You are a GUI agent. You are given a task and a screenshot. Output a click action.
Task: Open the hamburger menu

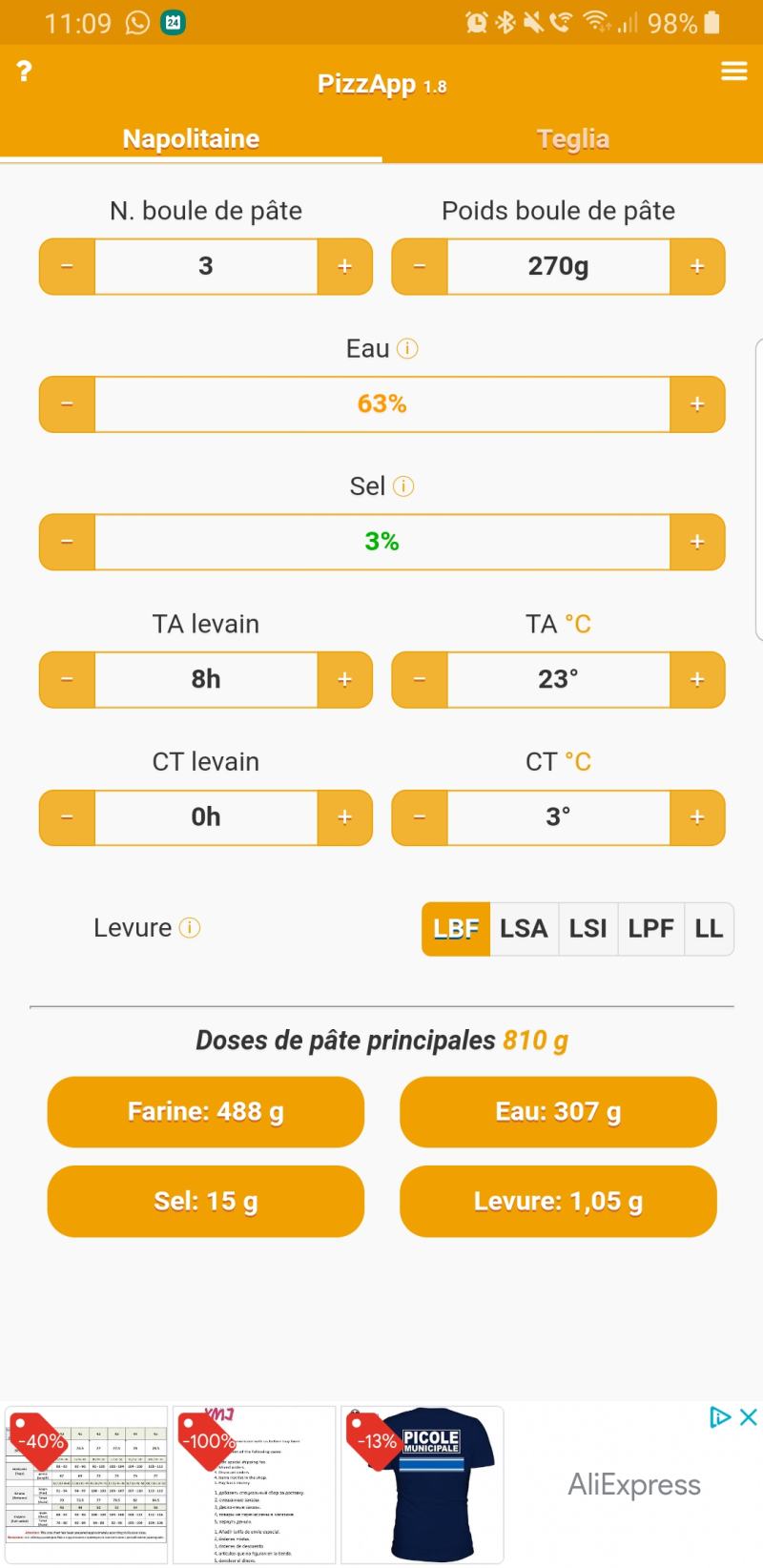pyautogui.click(x=733, y=72)
